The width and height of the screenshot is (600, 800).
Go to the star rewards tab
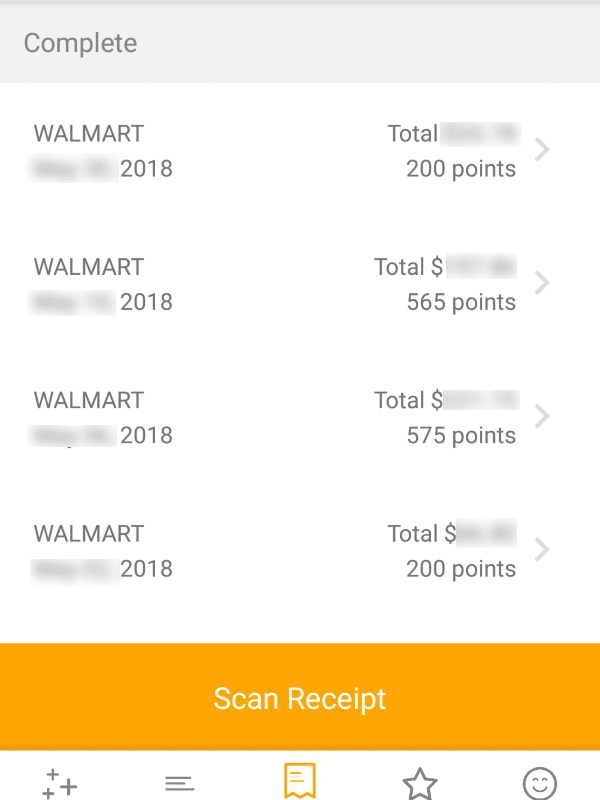(420, 783)
